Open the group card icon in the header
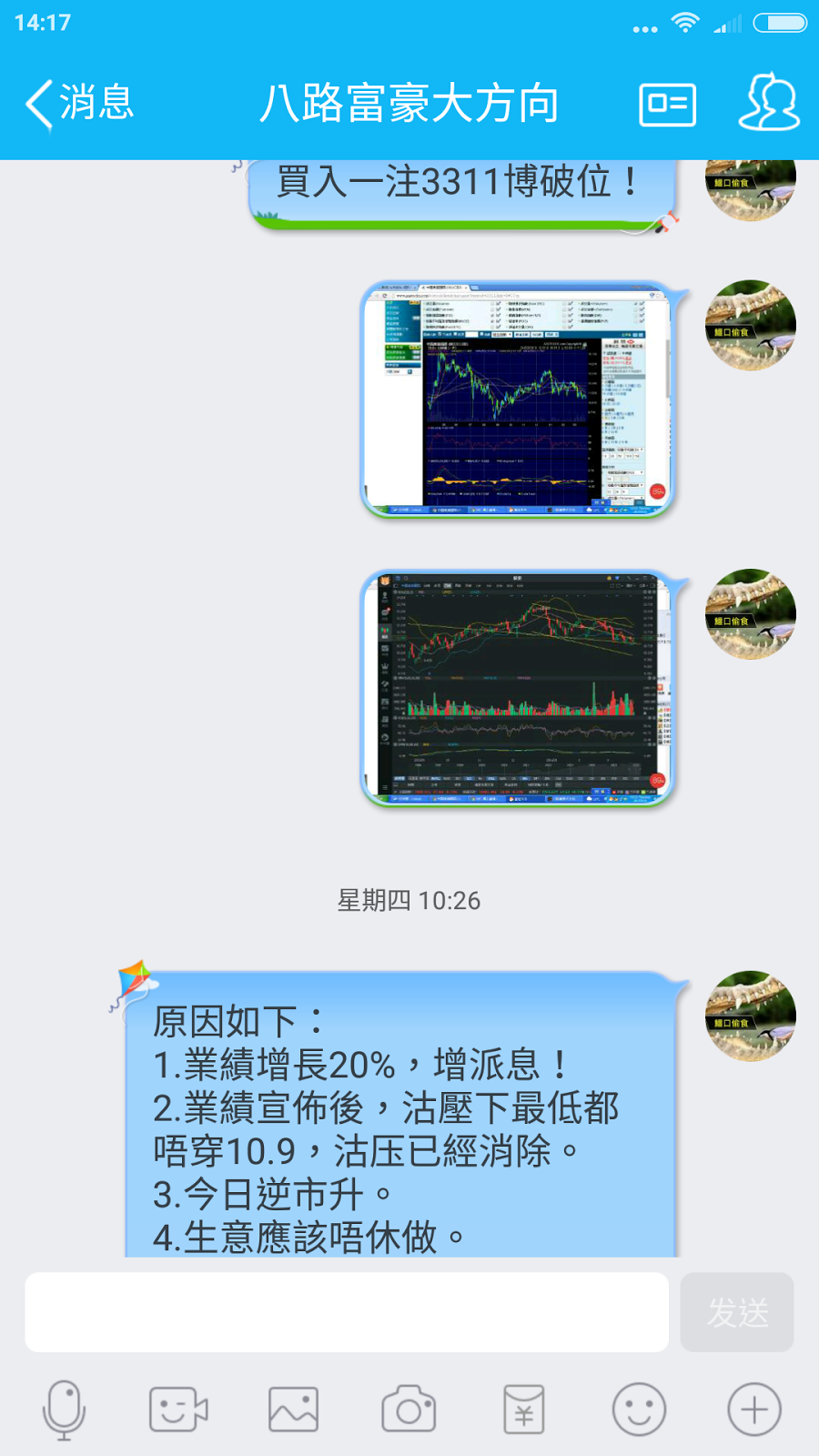 [668, 105]
